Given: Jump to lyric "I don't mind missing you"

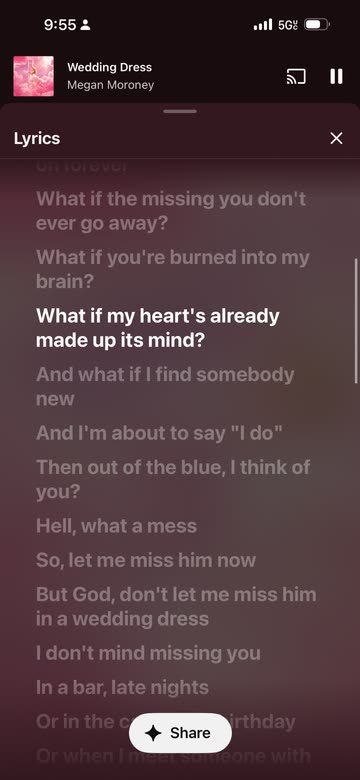Looking at the screenshot, I should (148, 653).
